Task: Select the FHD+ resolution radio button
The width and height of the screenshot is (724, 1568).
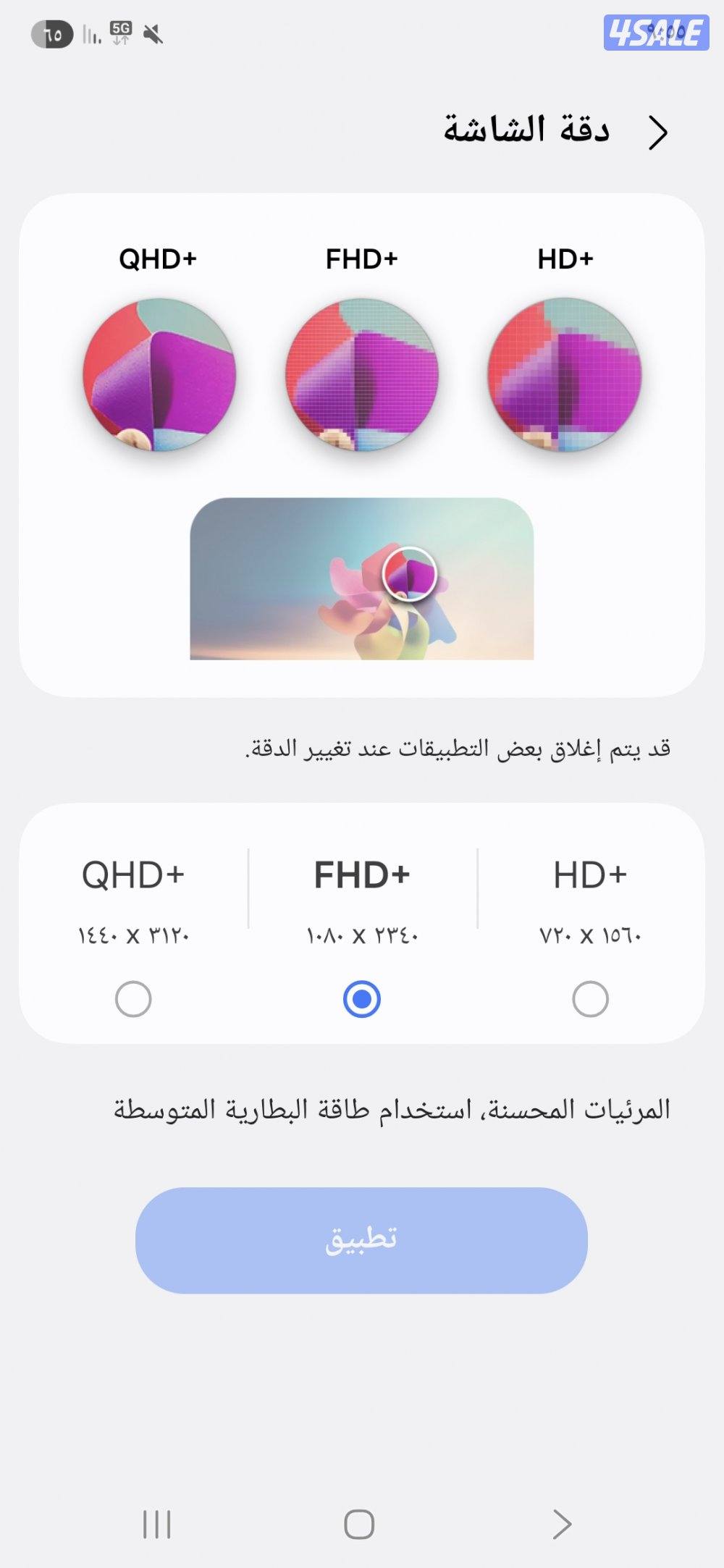Action: (x=361, y=999)
